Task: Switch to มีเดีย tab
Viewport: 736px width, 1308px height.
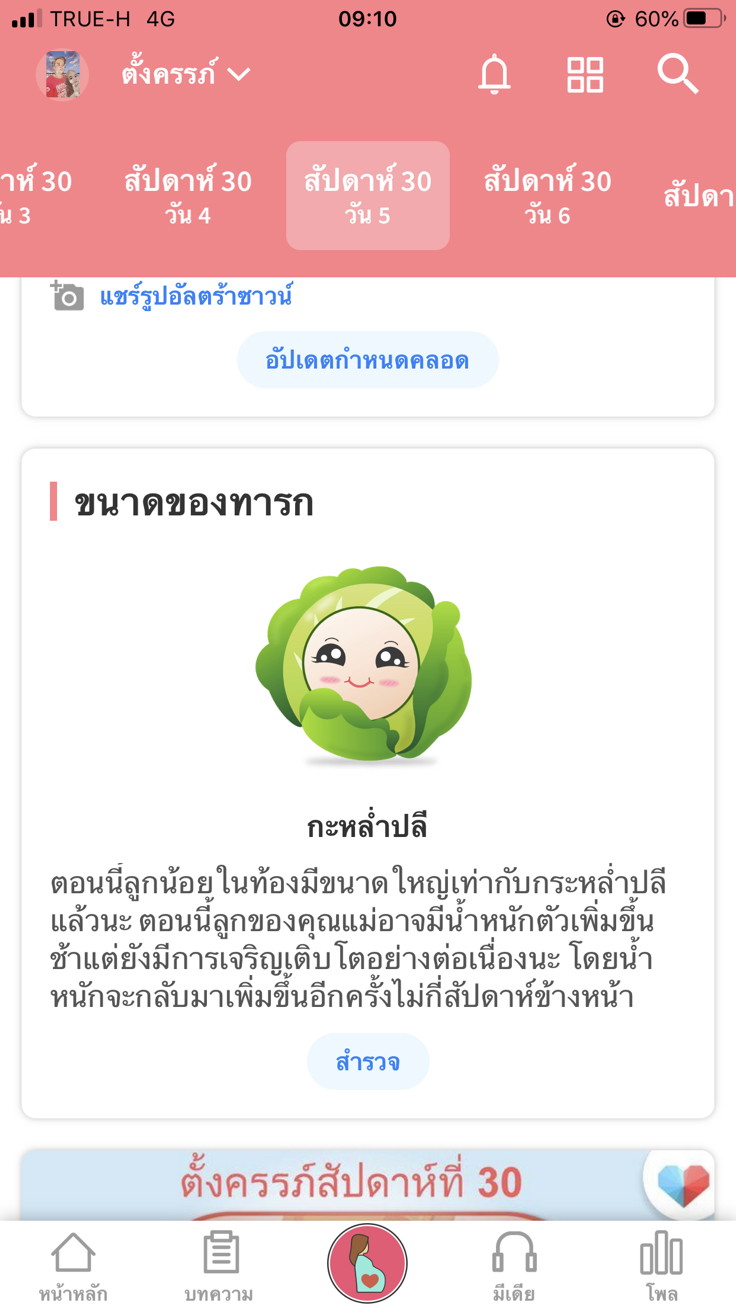Action: (x=514, y=1265)
